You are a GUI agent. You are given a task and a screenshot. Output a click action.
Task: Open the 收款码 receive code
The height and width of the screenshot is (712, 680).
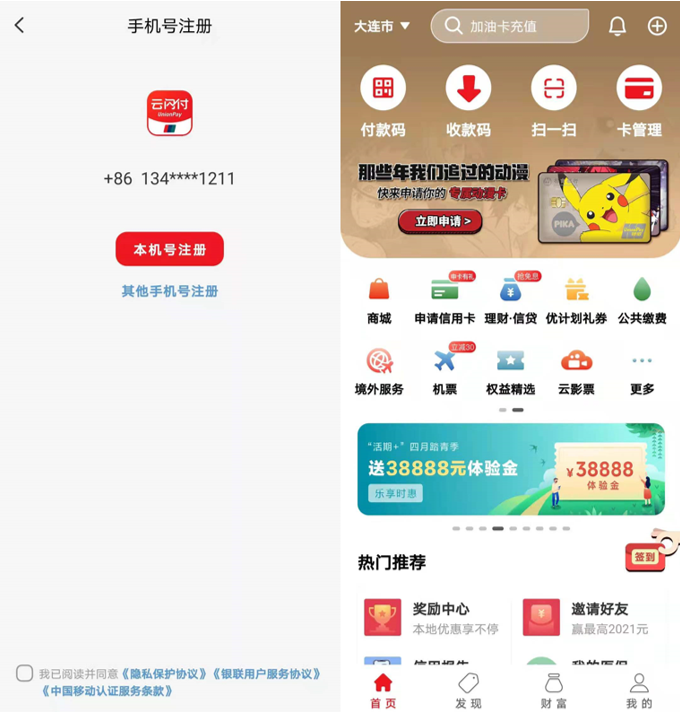click(x=468, y=100)
